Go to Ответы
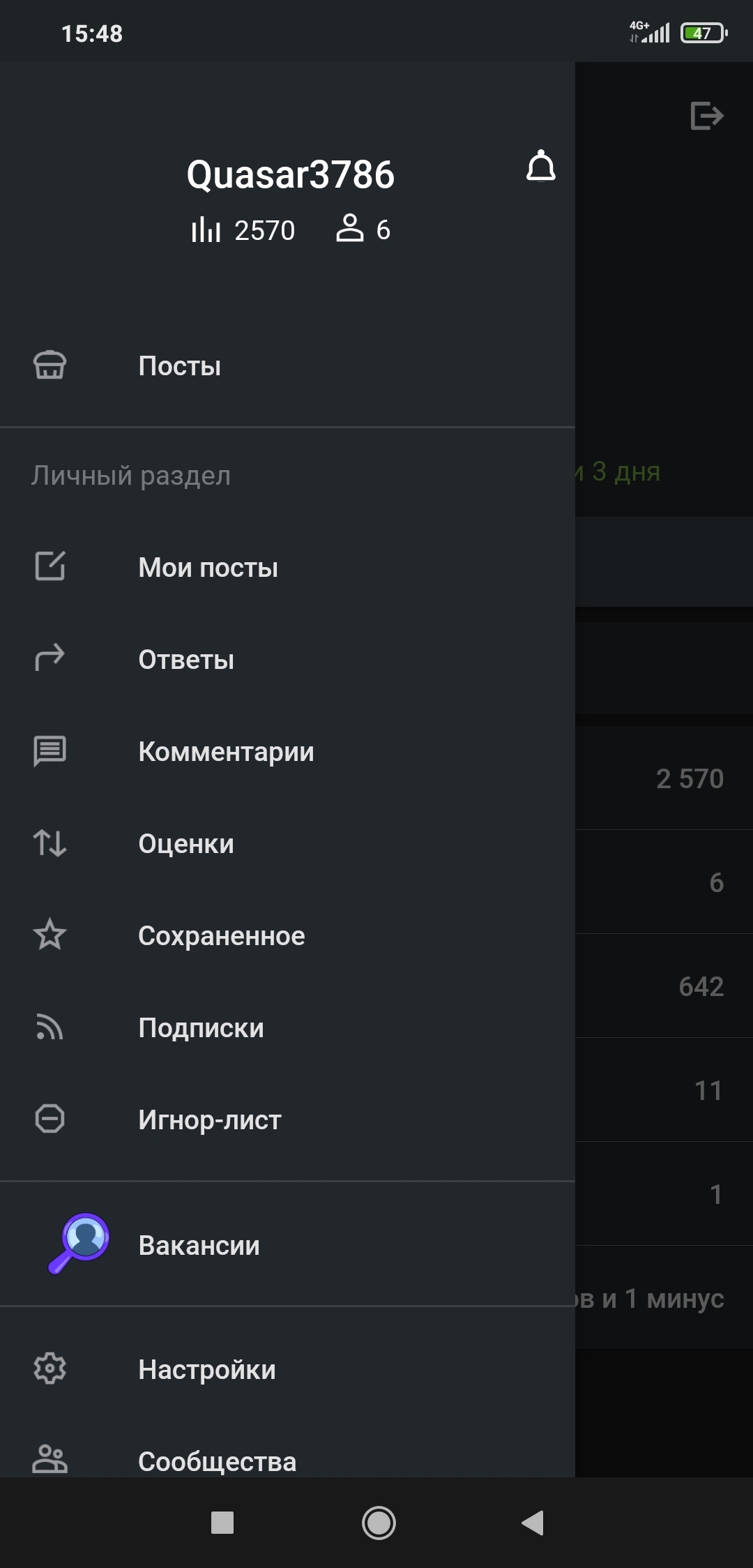Viewport: 753px width, 1568px height. [x=287, y=659]
